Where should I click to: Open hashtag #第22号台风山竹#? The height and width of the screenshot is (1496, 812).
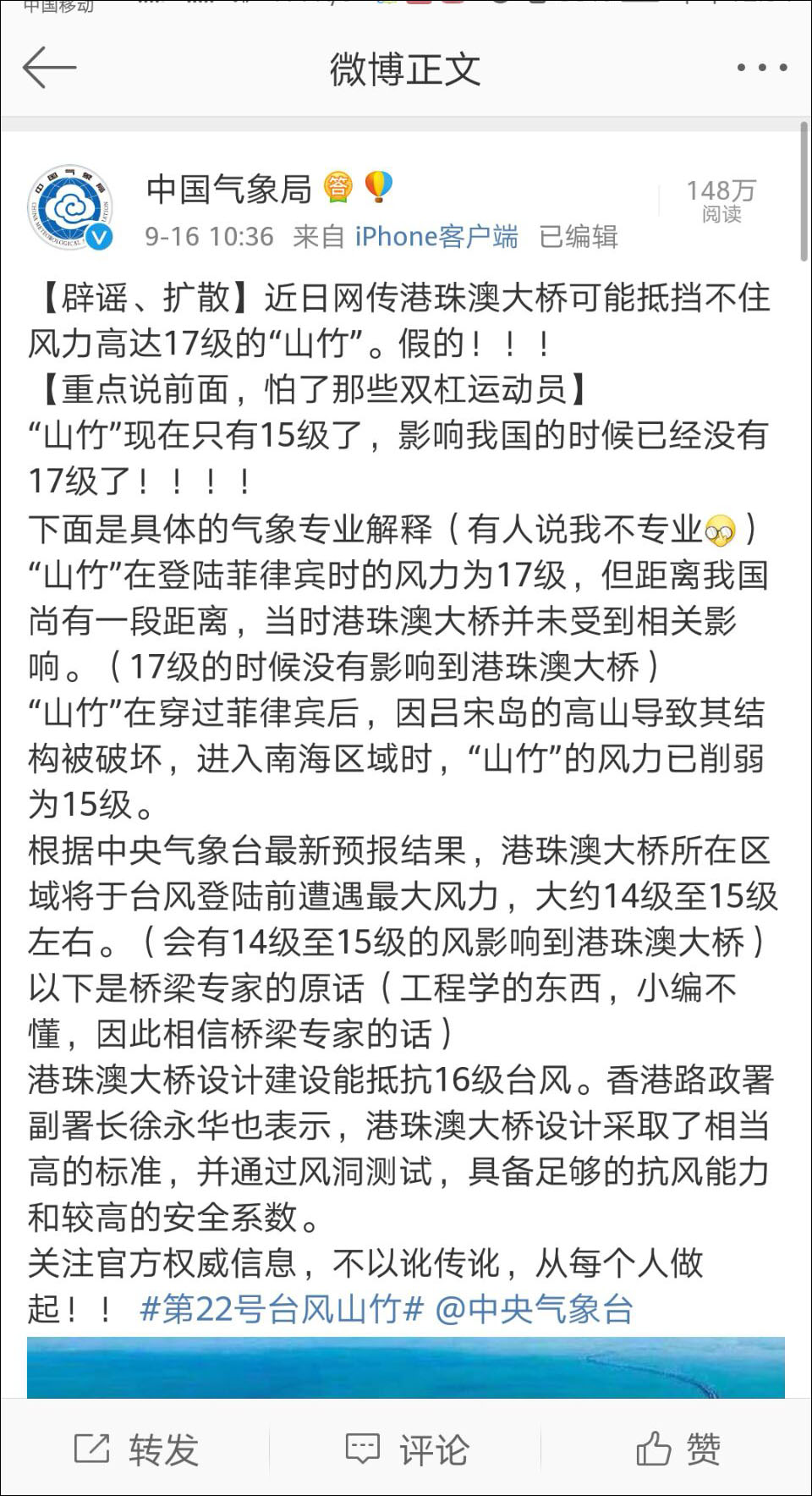(x=281, y=1309)
